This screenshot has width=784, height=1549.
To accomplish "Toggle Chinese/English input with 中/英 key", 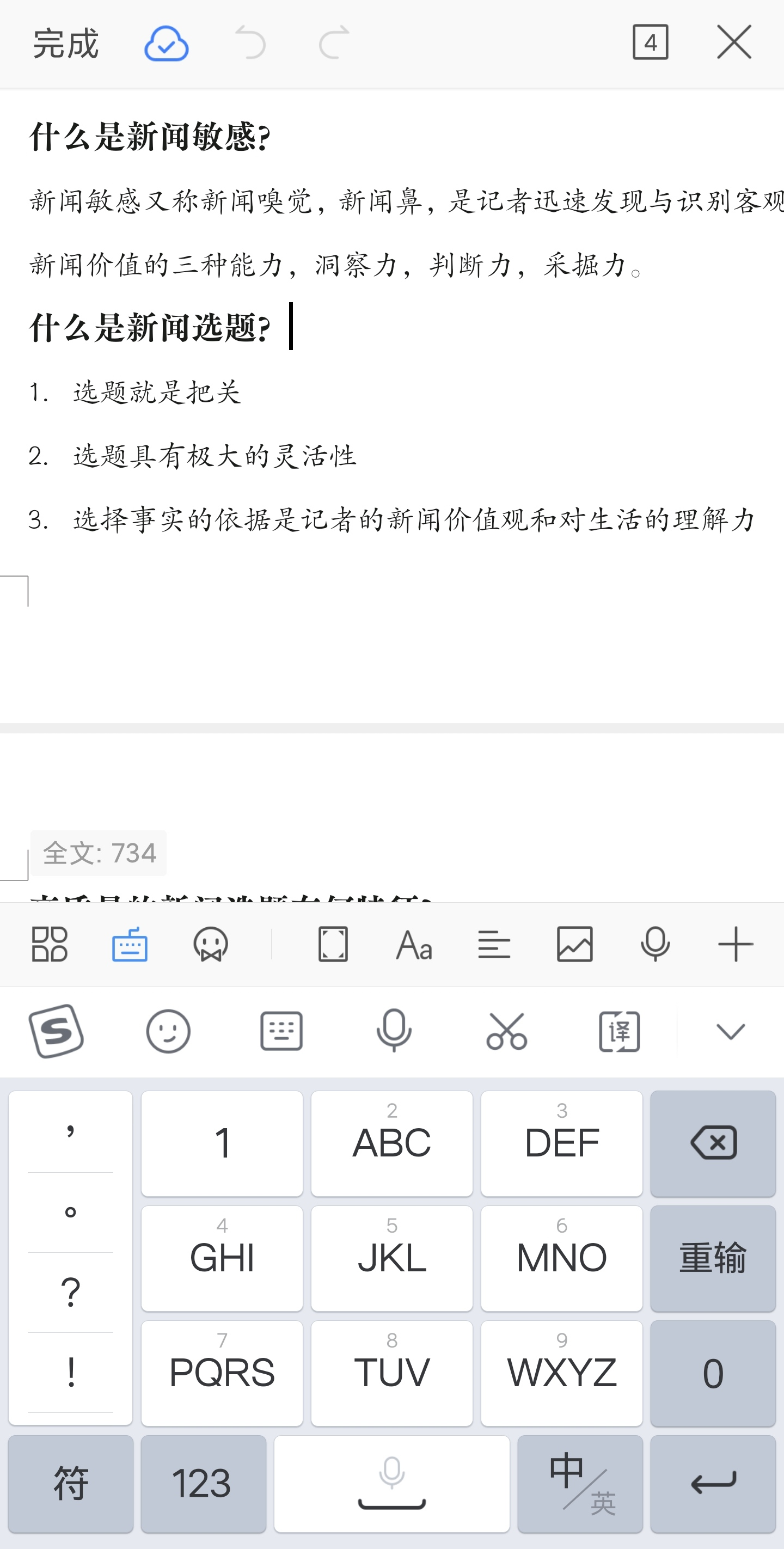I will click(x=580, y=1484).
